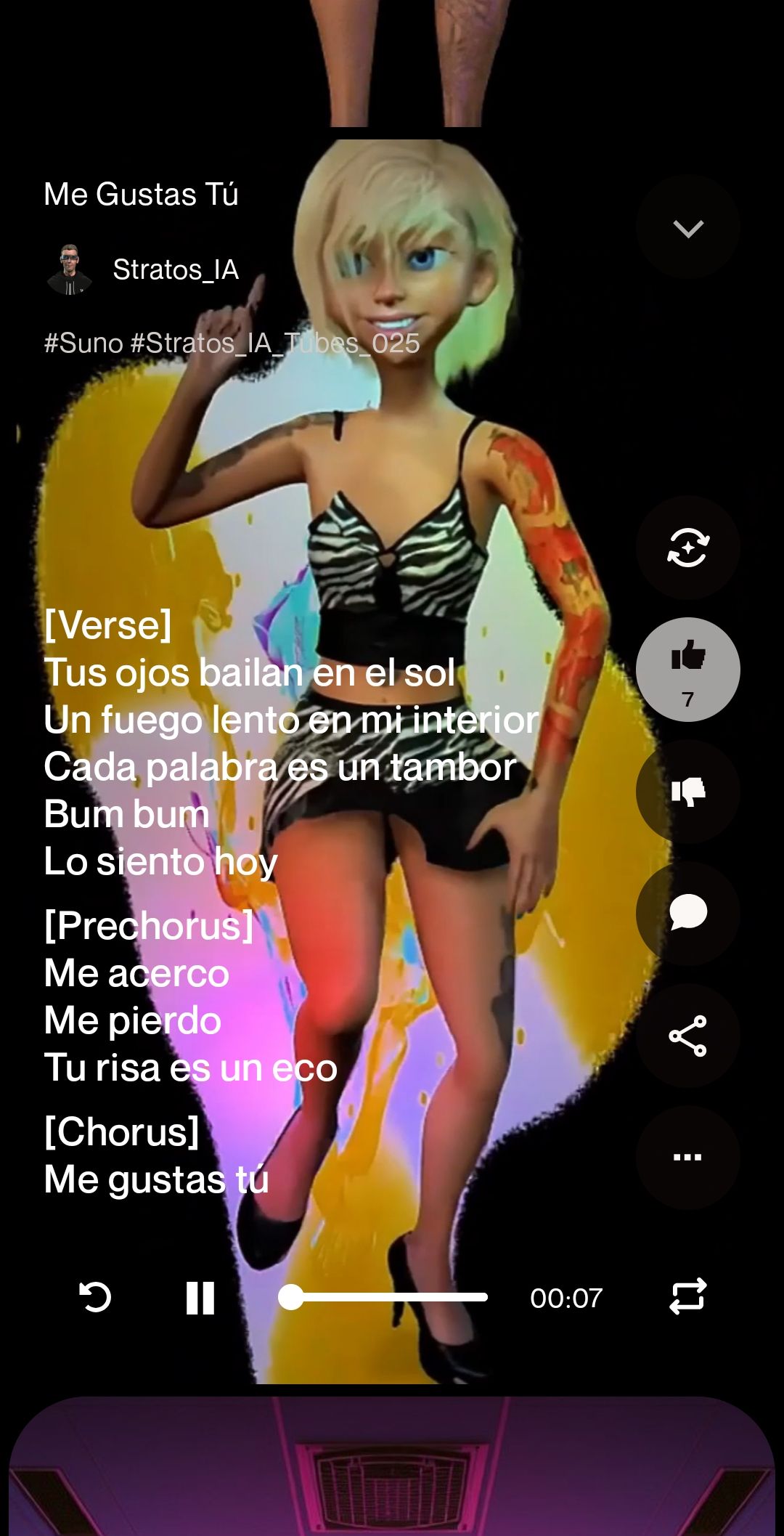The image size is (784, 1536).
Task: Open the Stratos_IA artist page
Action: point(175,270)
